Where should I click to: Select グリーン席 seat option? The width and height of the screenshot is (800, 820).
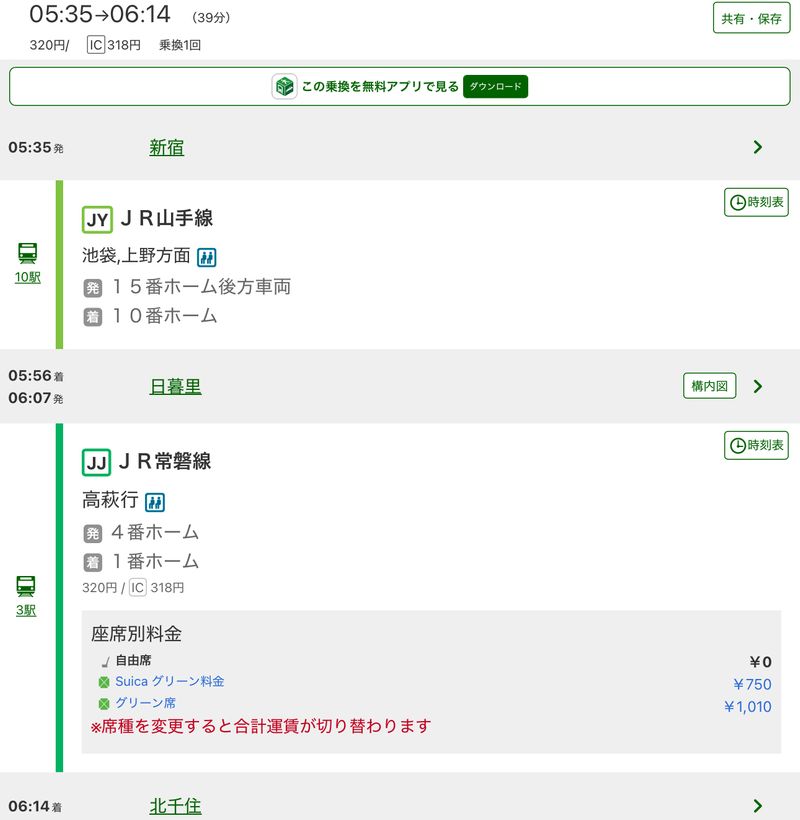click(x=145, y=704)
